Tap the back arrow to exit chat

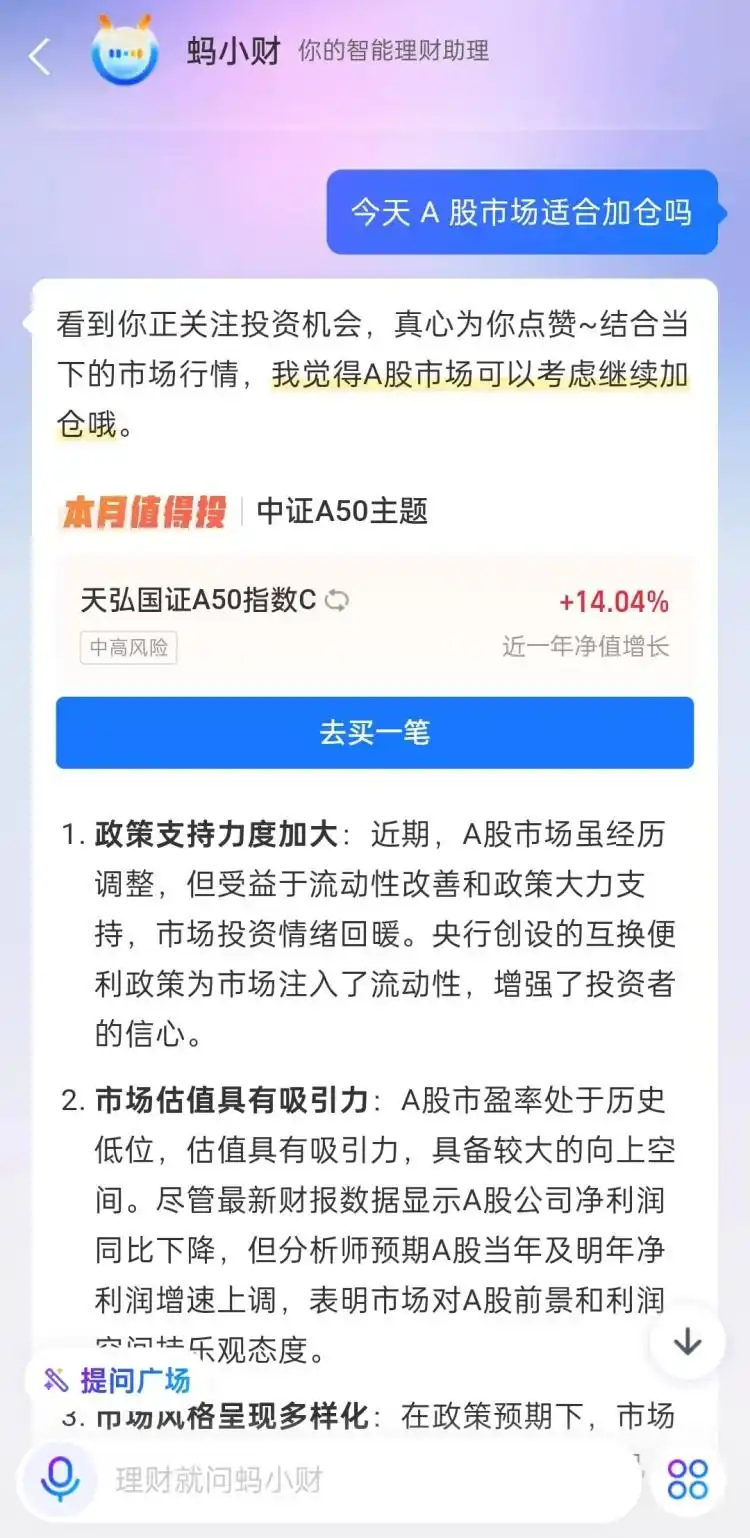[x=39, y=55]
